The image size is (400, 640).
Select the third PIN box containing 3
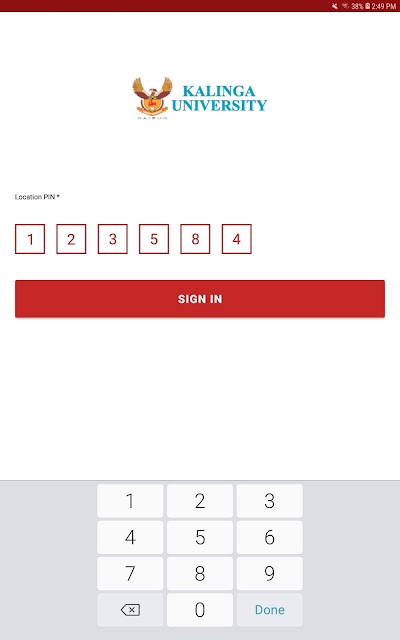[x=113, y=239]
